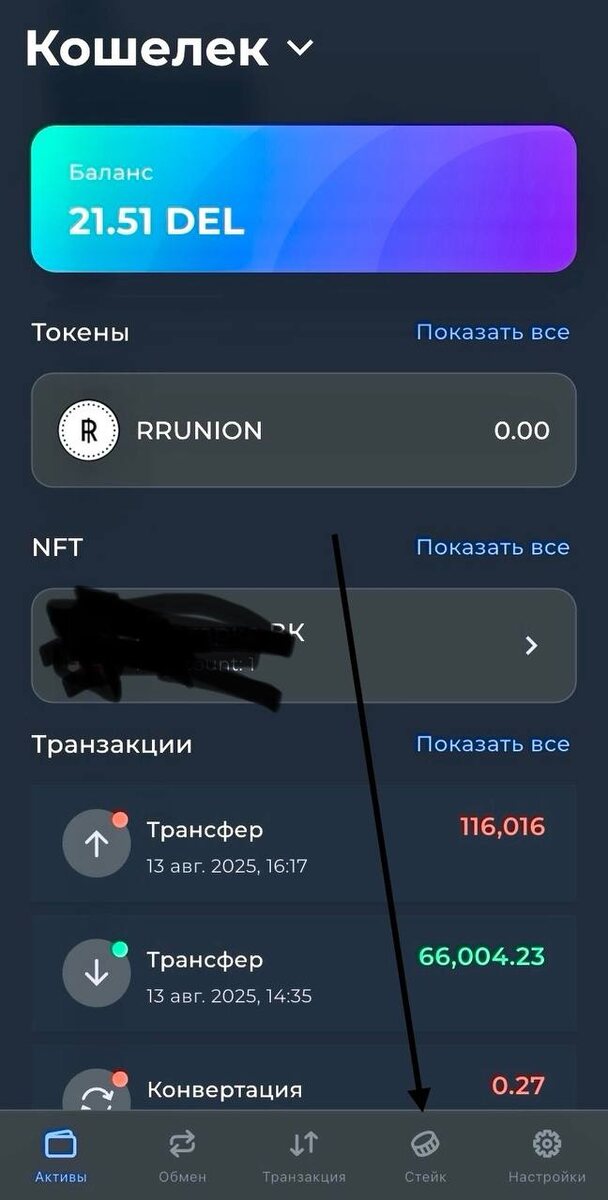Viewport: 608px width, 1200px height.
Task: Expand the Кошелек wallet dropdown
Action: point(300,48)
